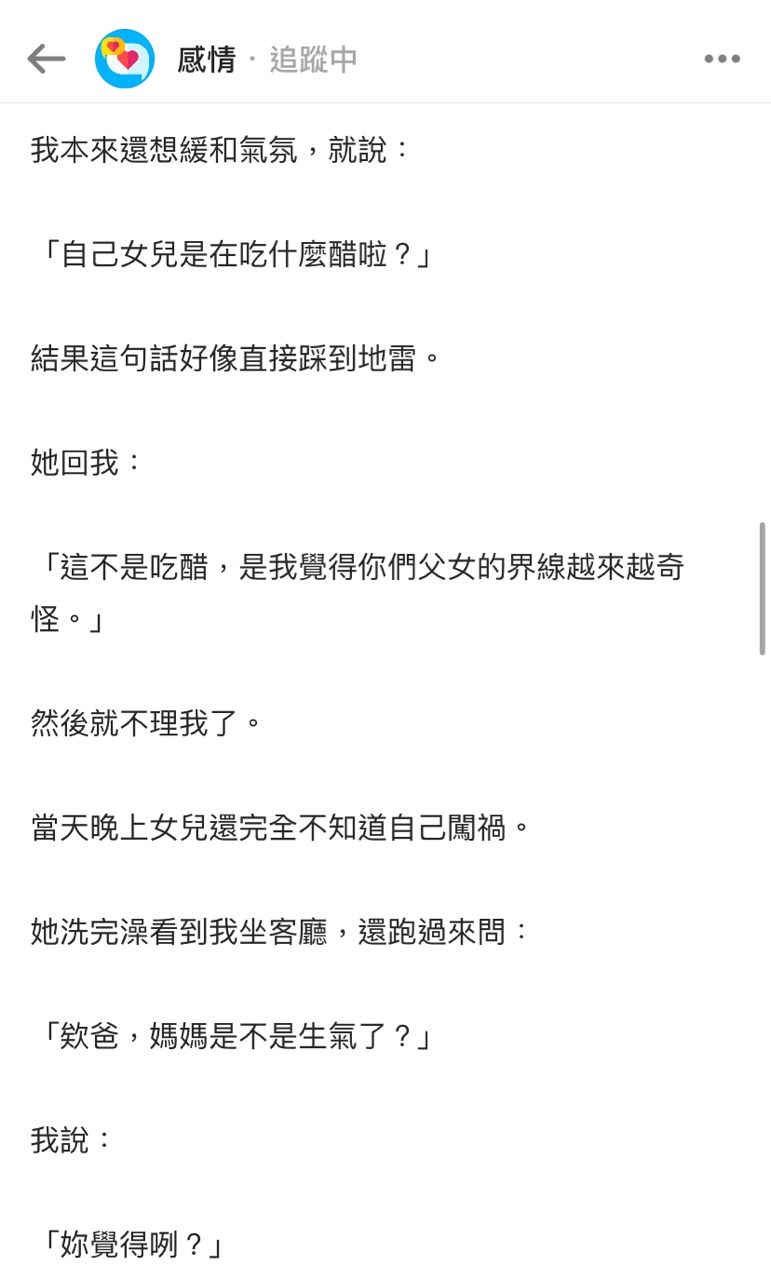Tap the 追蹤中 following button
The width and height of the screenshot is (771, 1280).
click(313, 60)
